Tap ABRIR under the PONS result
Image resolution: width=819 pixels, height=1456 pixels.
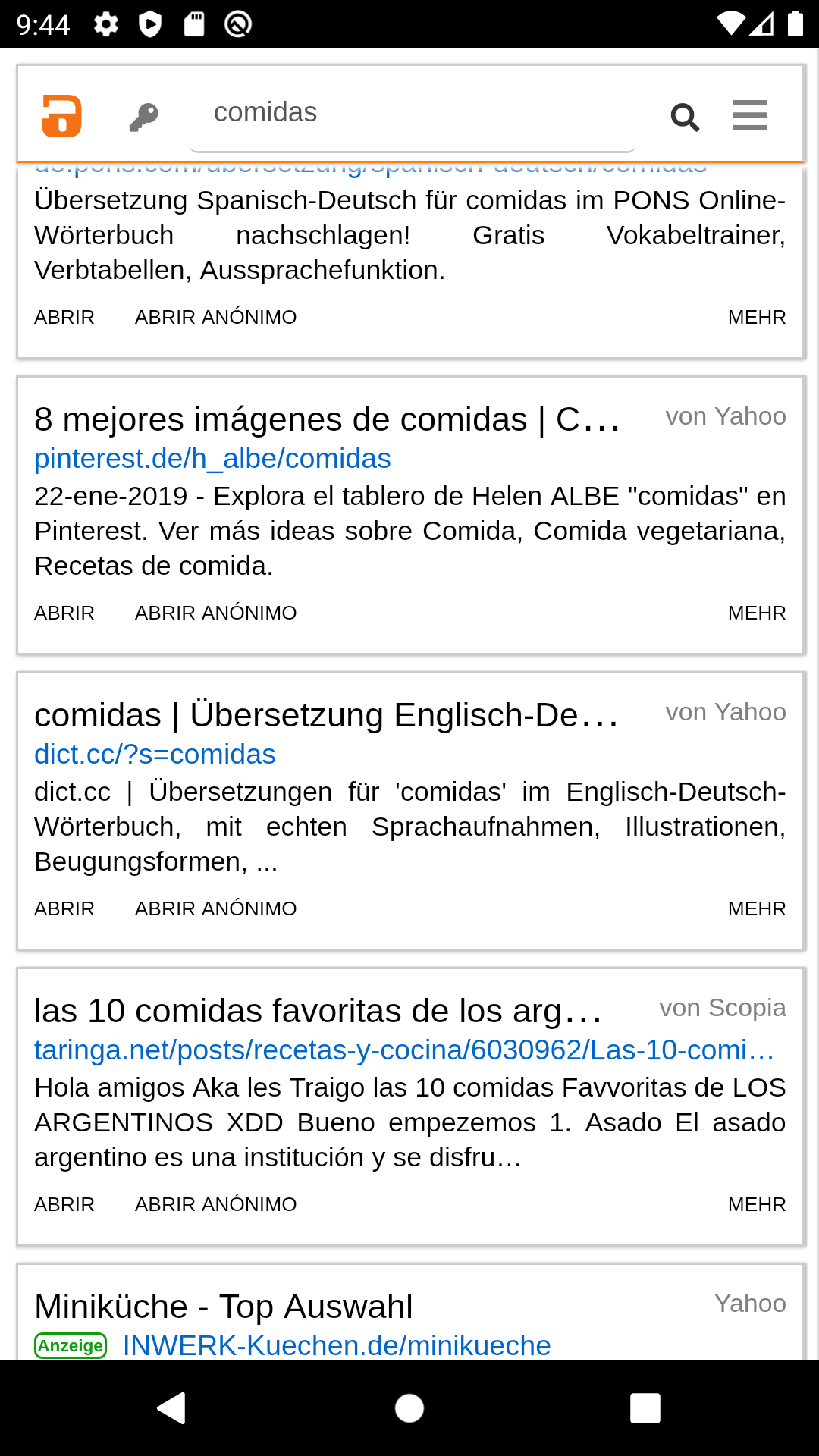(64, 317)
